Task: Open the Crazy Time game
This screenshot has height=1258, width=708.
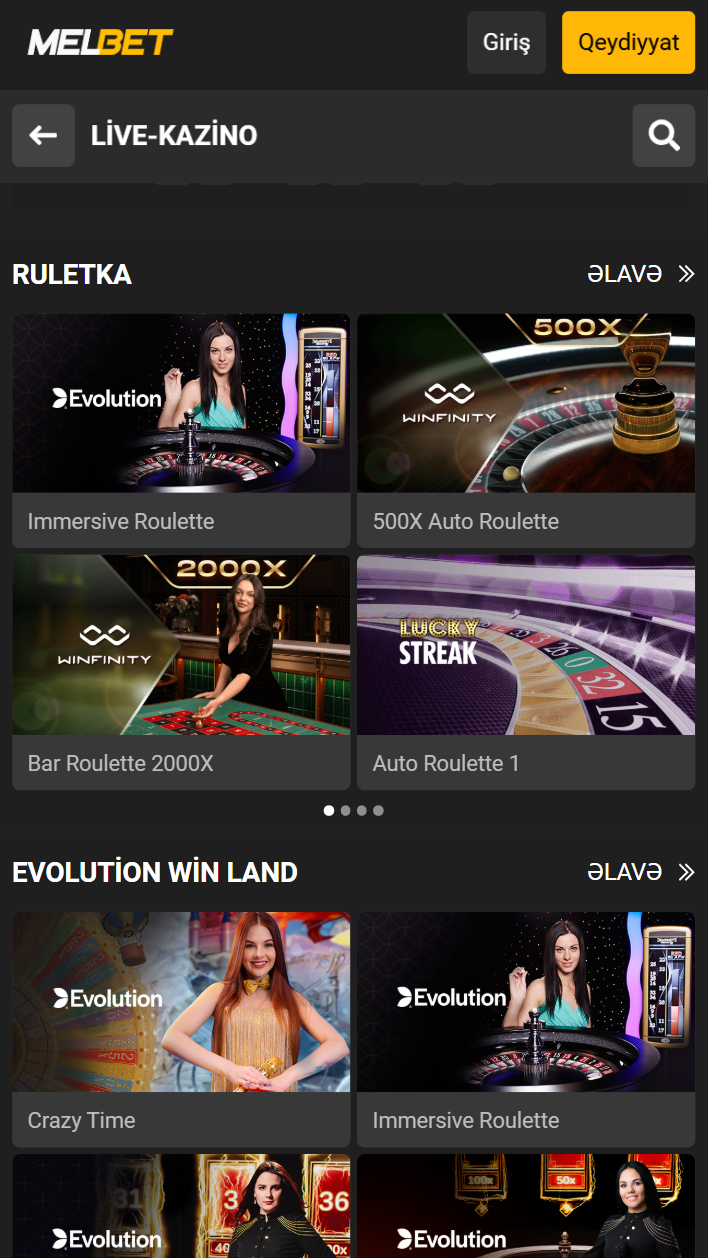Action: pos(181,1028)
